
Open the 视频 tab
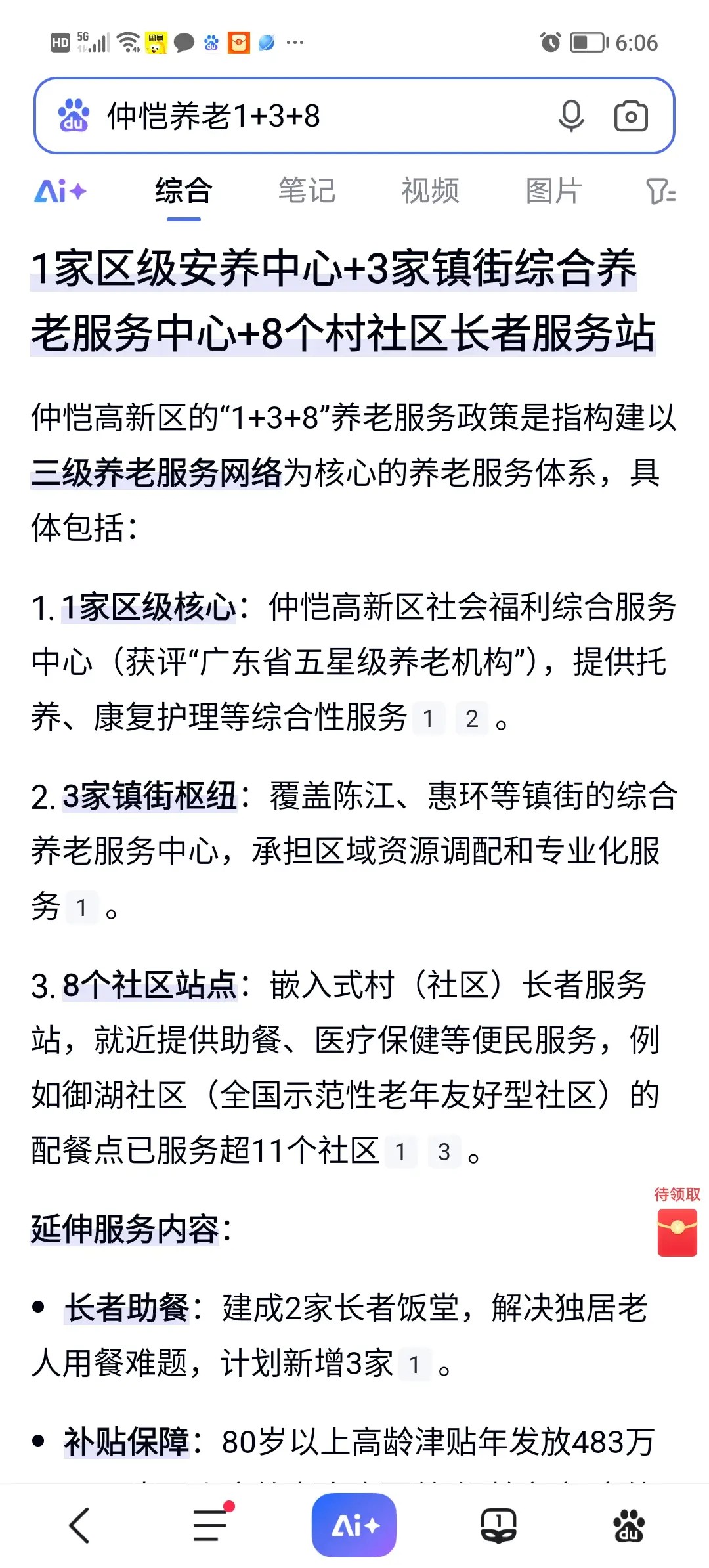430,191
